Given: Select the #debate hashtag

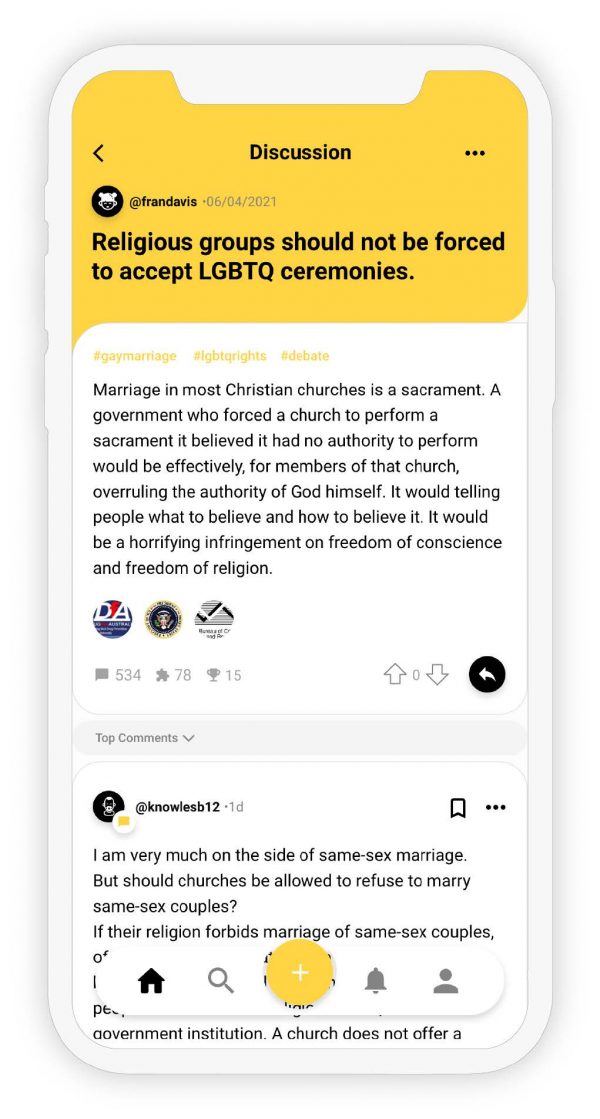Looking at the screenshot, I should [305, 355].
